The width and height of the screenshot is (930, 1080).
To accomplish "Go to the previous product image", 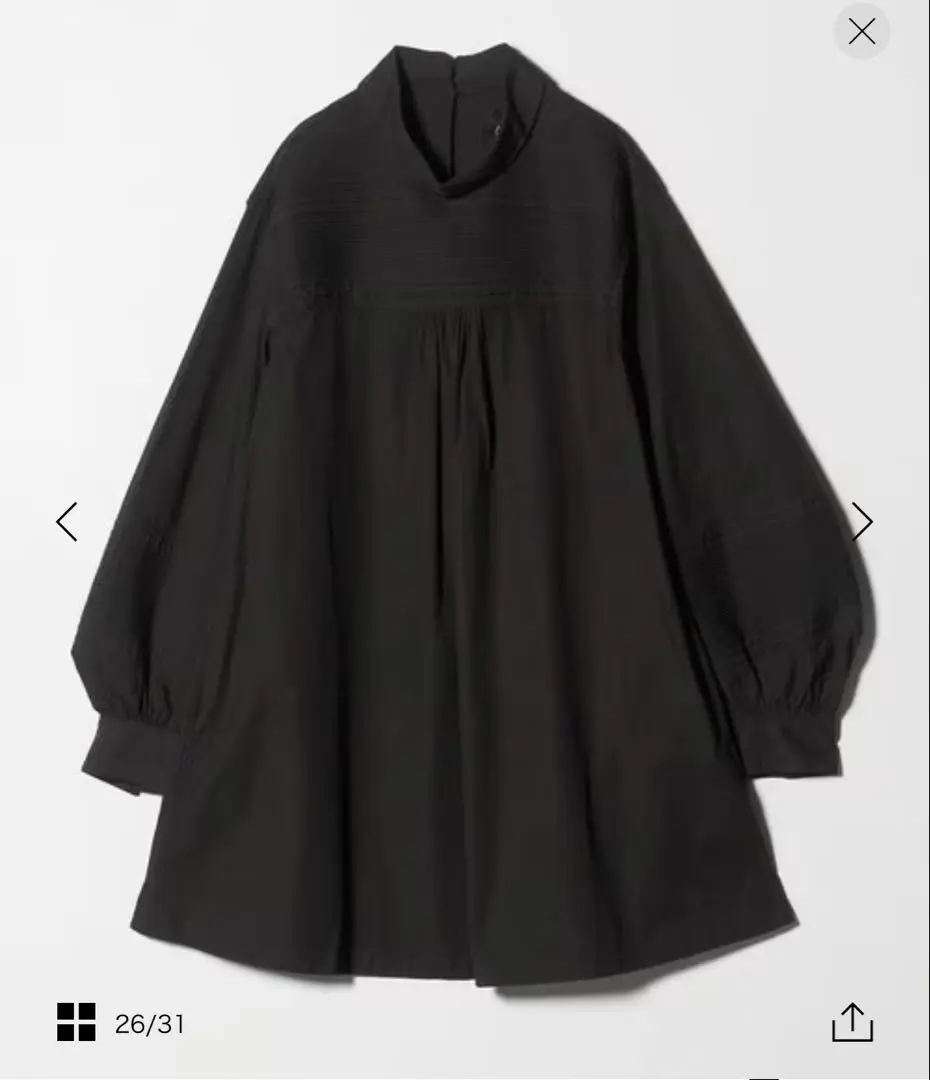I will click(x=67, y=521).
